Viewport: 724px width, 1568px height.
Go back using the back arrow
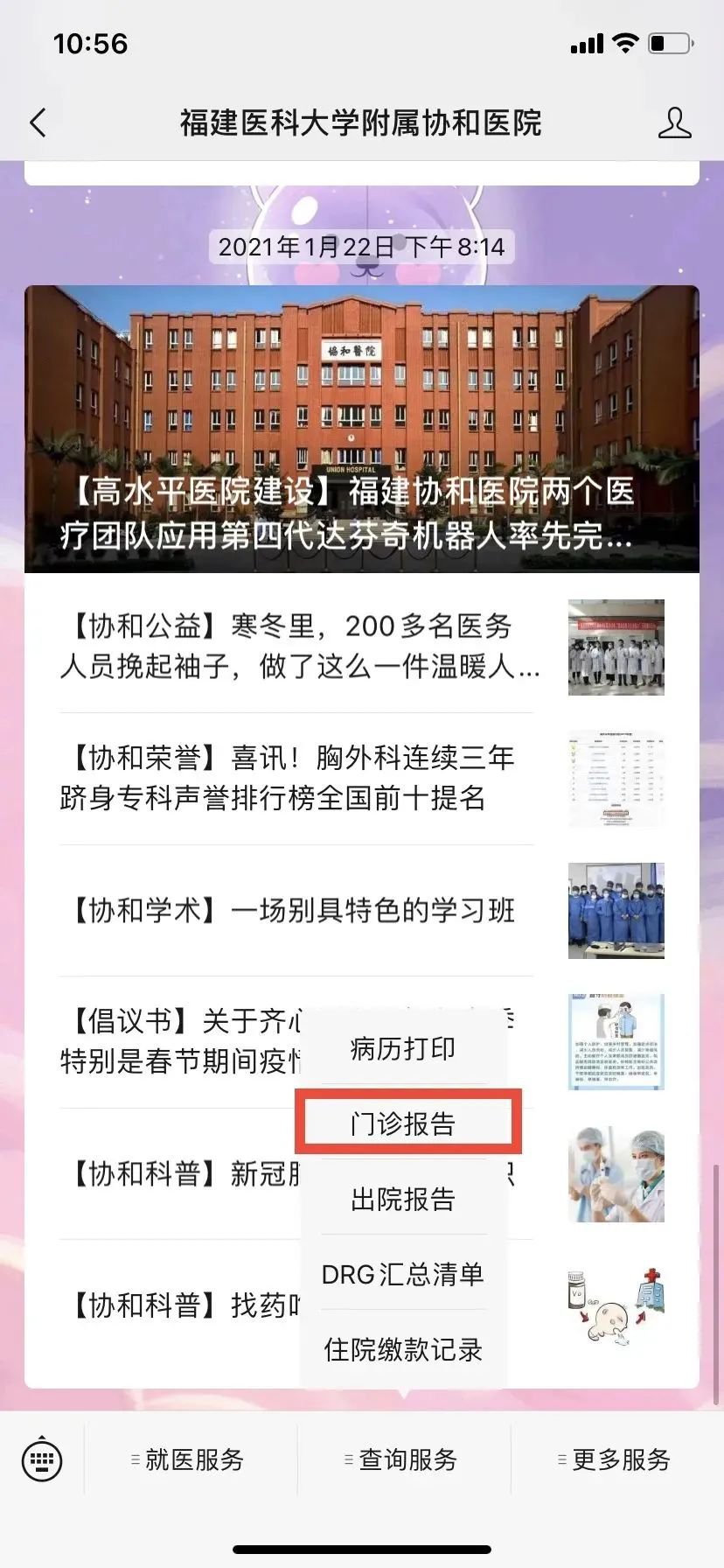38,122
